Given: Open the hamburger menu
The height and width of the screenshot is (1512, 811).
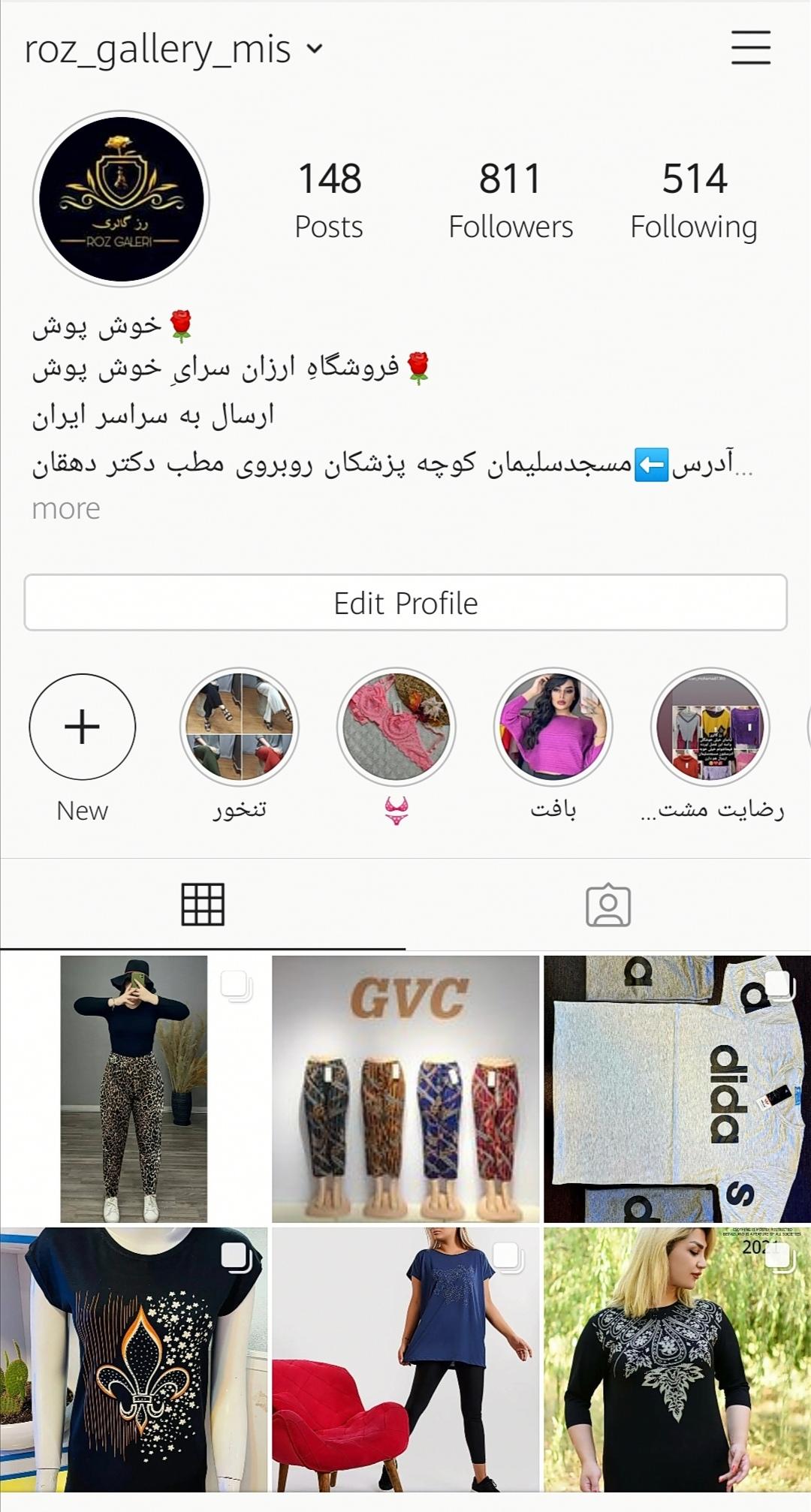Looking at the screenshot, I should (x=751, y=48).
